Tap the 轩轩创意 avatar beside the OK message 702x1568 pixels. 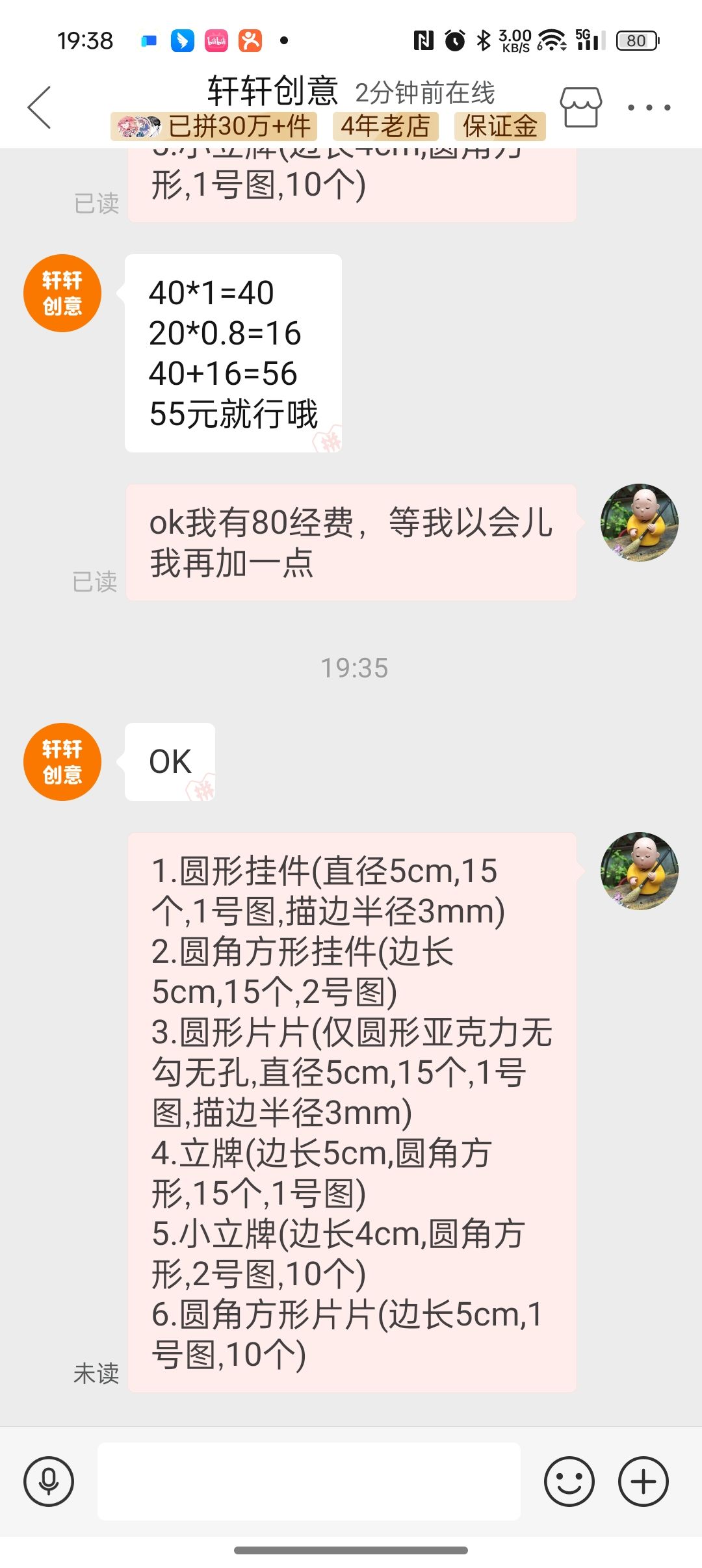point(62,762)
